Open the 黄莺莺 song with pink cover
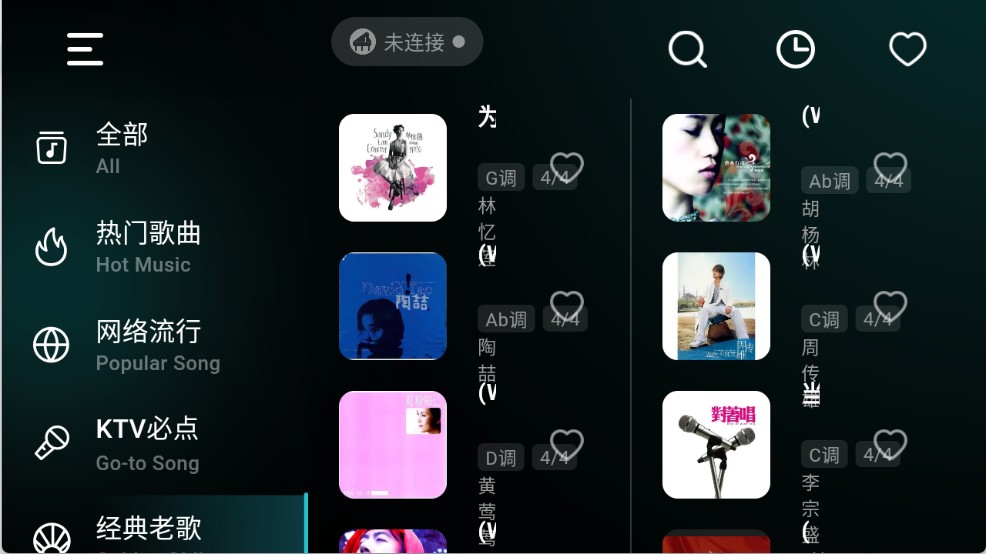The height and width of the screenshot is (554, 986). 392,444
